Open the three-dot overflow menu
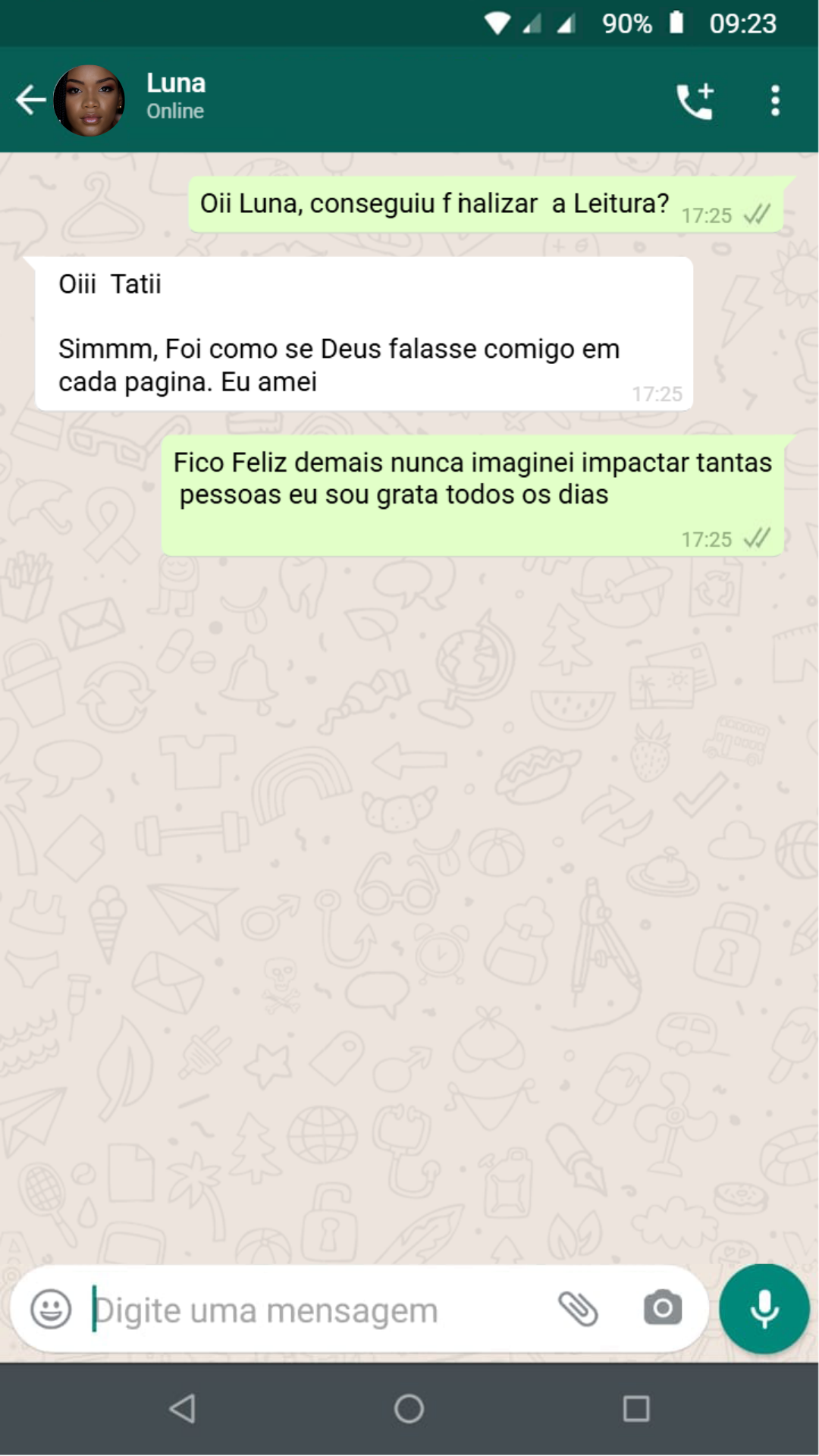This screenshot has width=819, height=1456. coord(774,101)
